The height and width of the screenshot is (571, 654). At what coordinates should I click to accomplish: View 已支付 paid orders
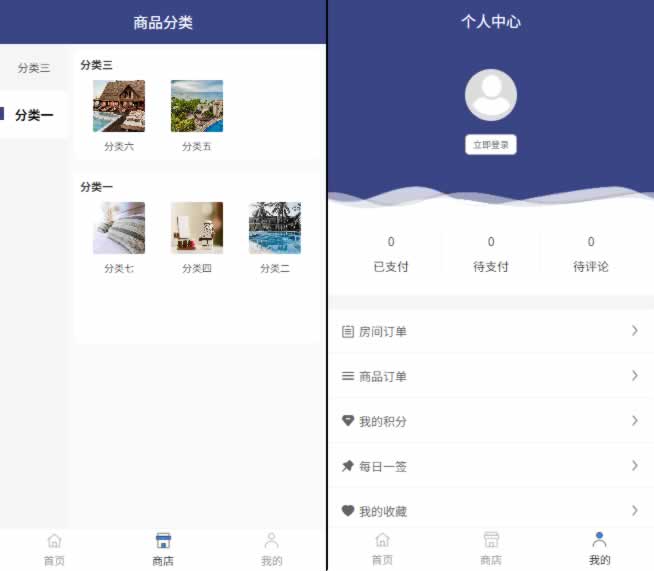(391, 254)
